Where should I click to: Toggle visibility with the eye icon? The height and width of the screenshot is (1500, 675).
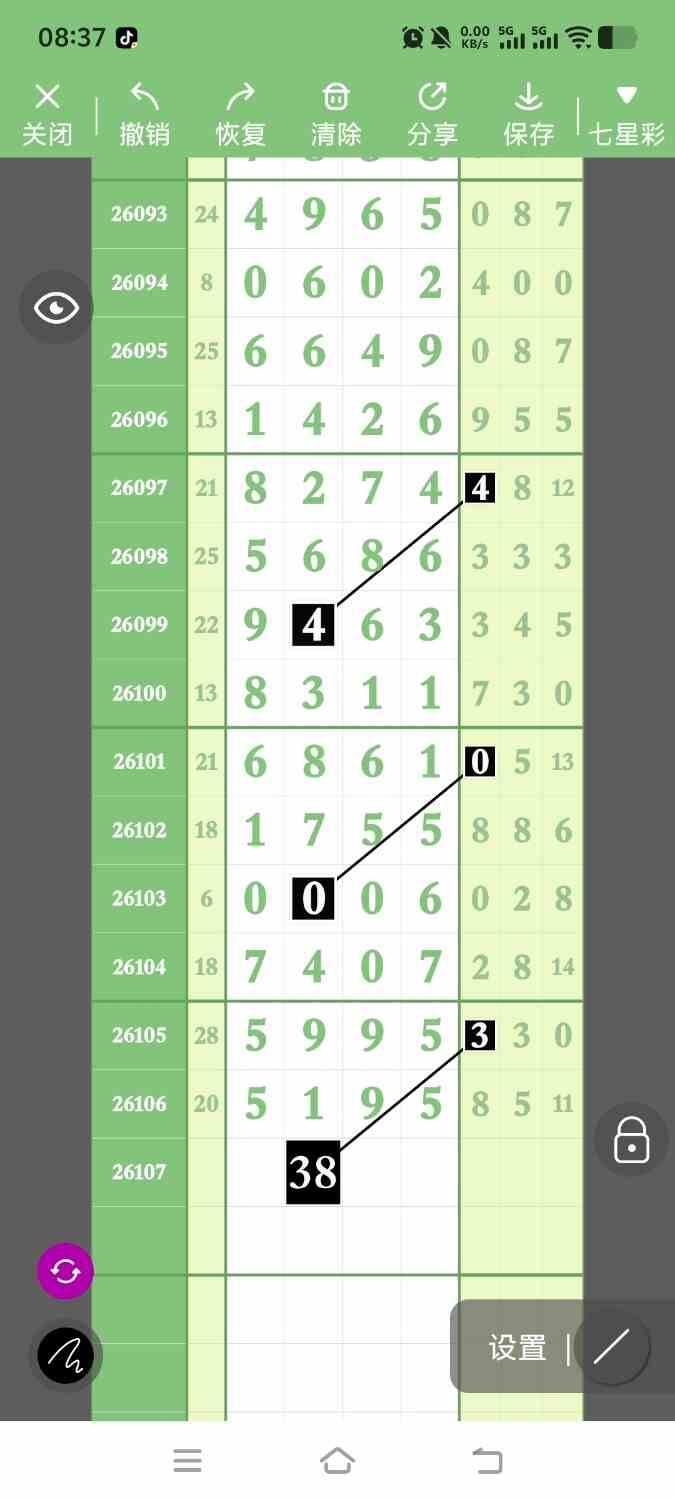[56, 308]
